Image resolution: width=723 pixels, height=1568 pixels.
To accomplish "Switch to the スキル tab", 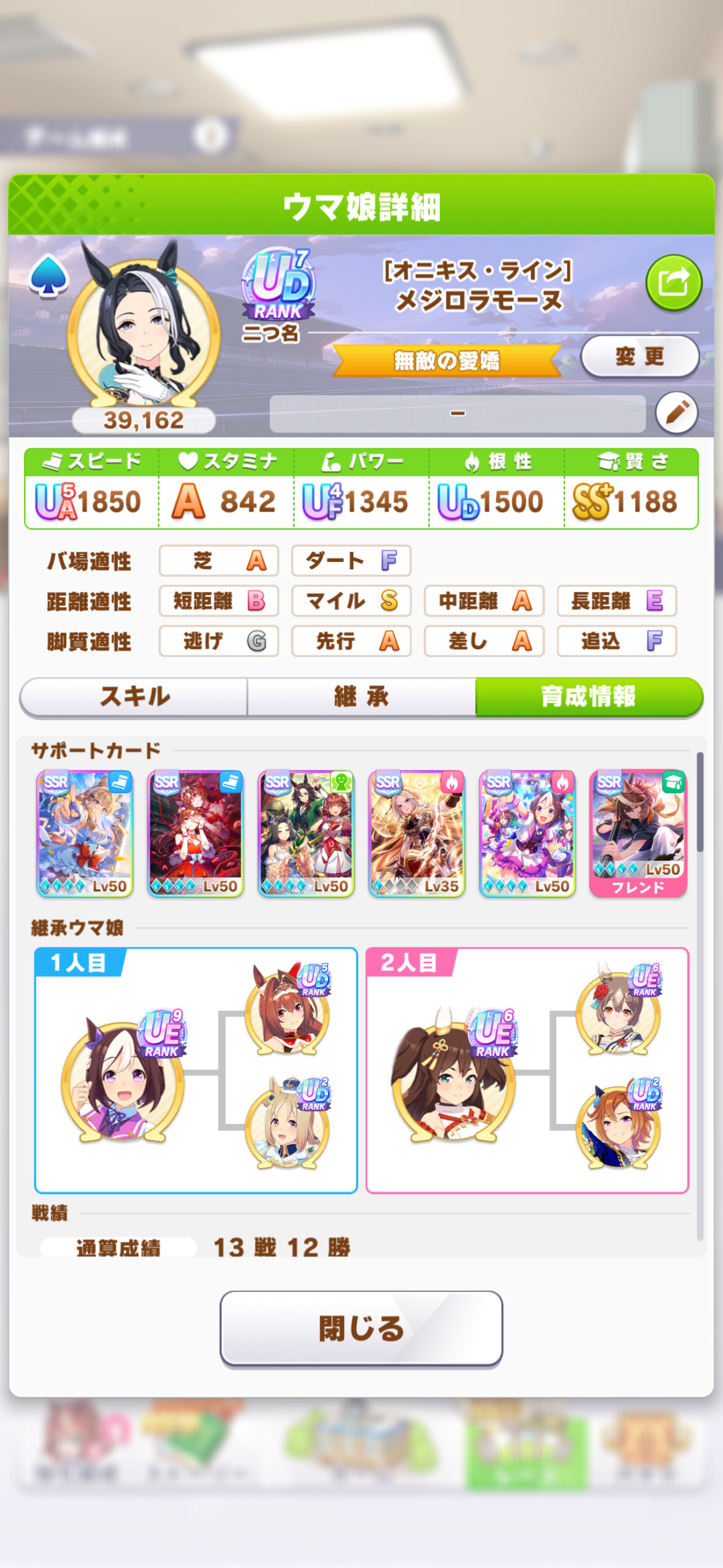I will pyautogui.click(x=134, y=696).
